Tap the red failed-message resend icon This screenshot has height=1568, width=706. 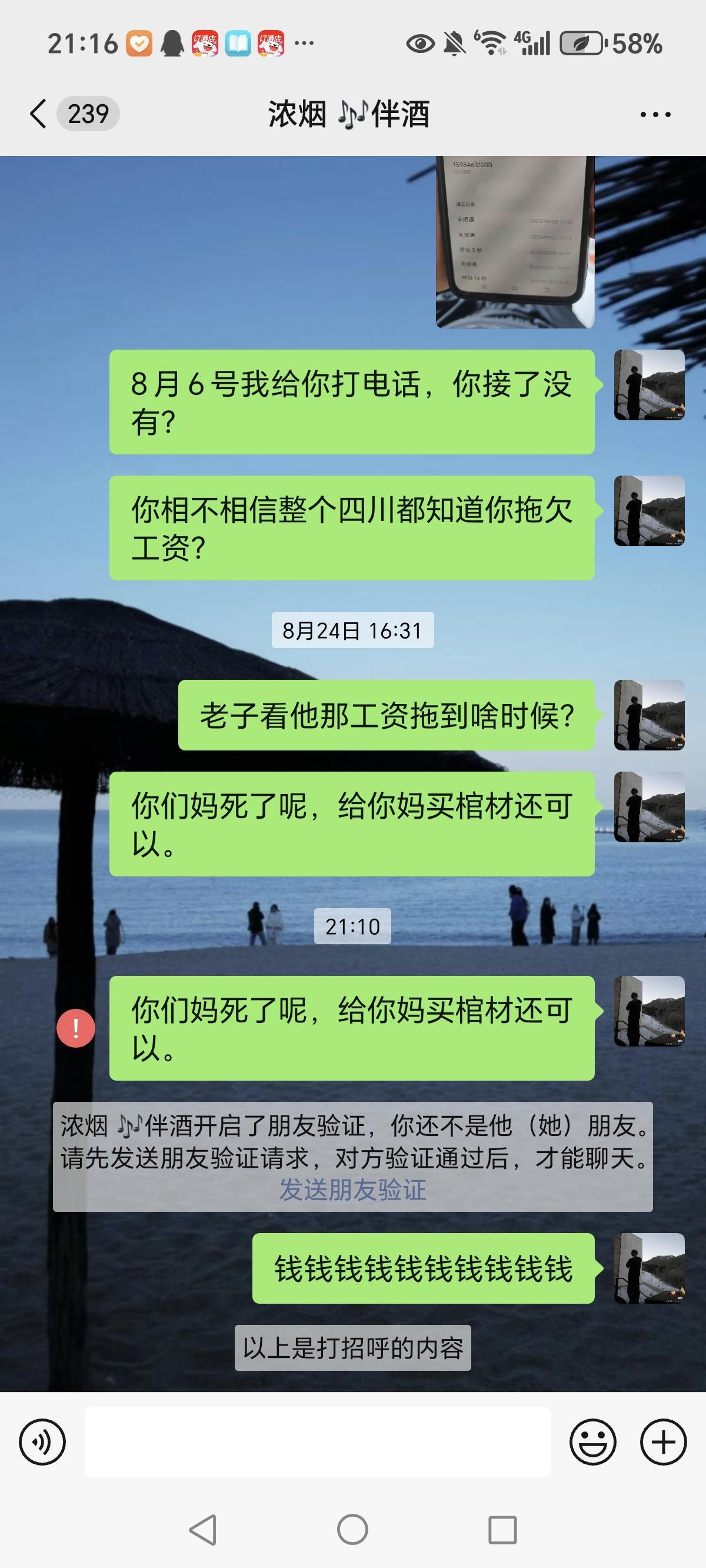(75, 1028)
